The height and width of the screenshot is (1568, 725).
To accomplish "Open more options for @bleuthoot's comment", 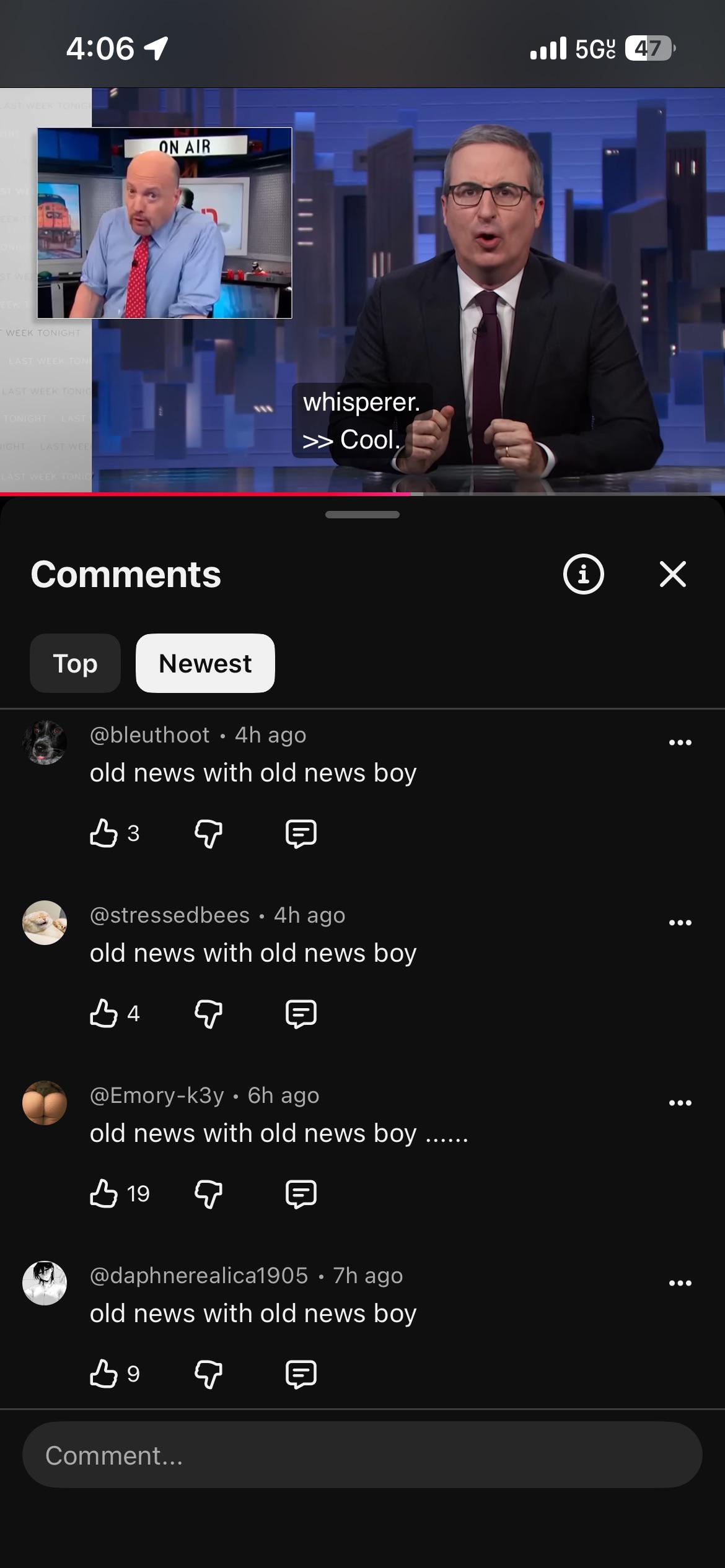I will (x=680, y=743).
